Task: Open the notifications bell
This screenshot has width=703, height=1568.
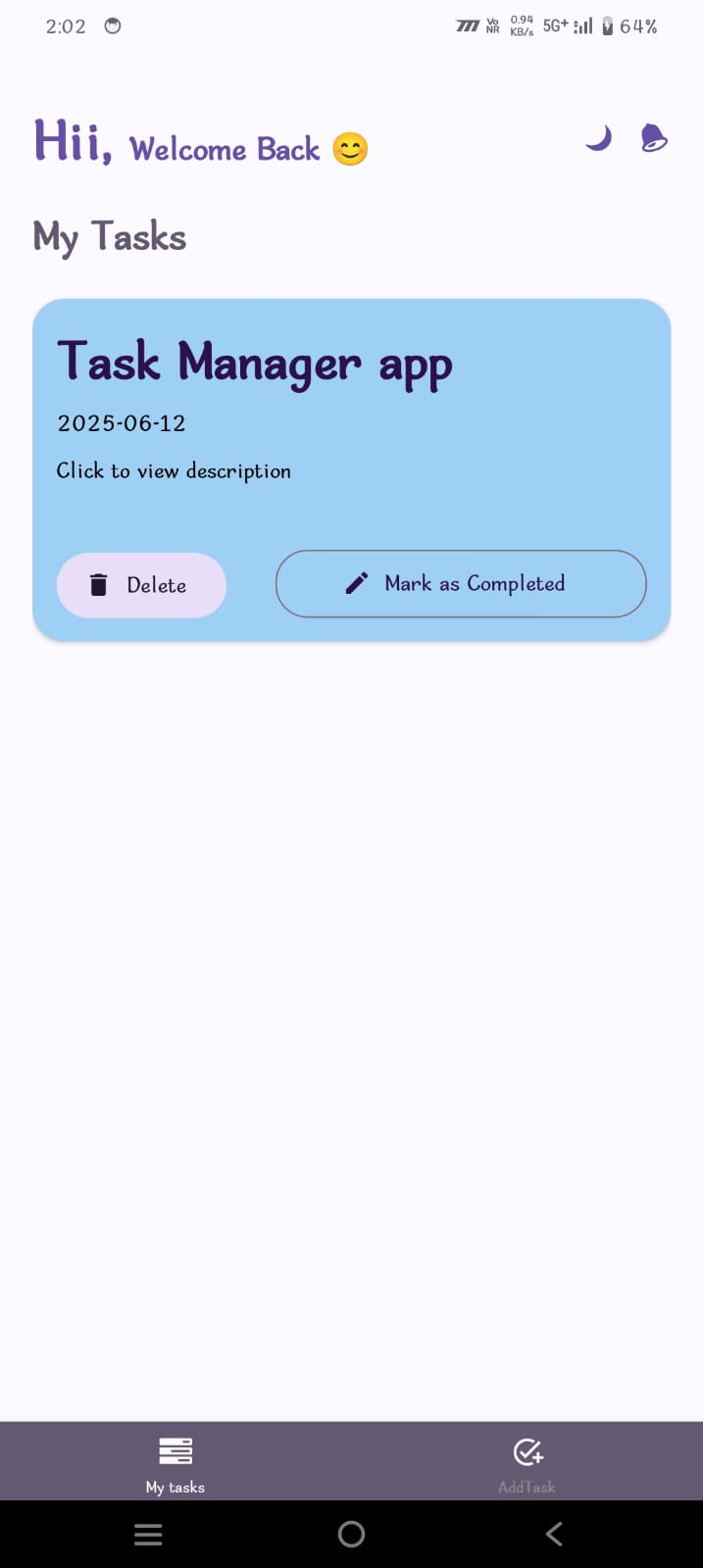Action: tap(653, 139)
